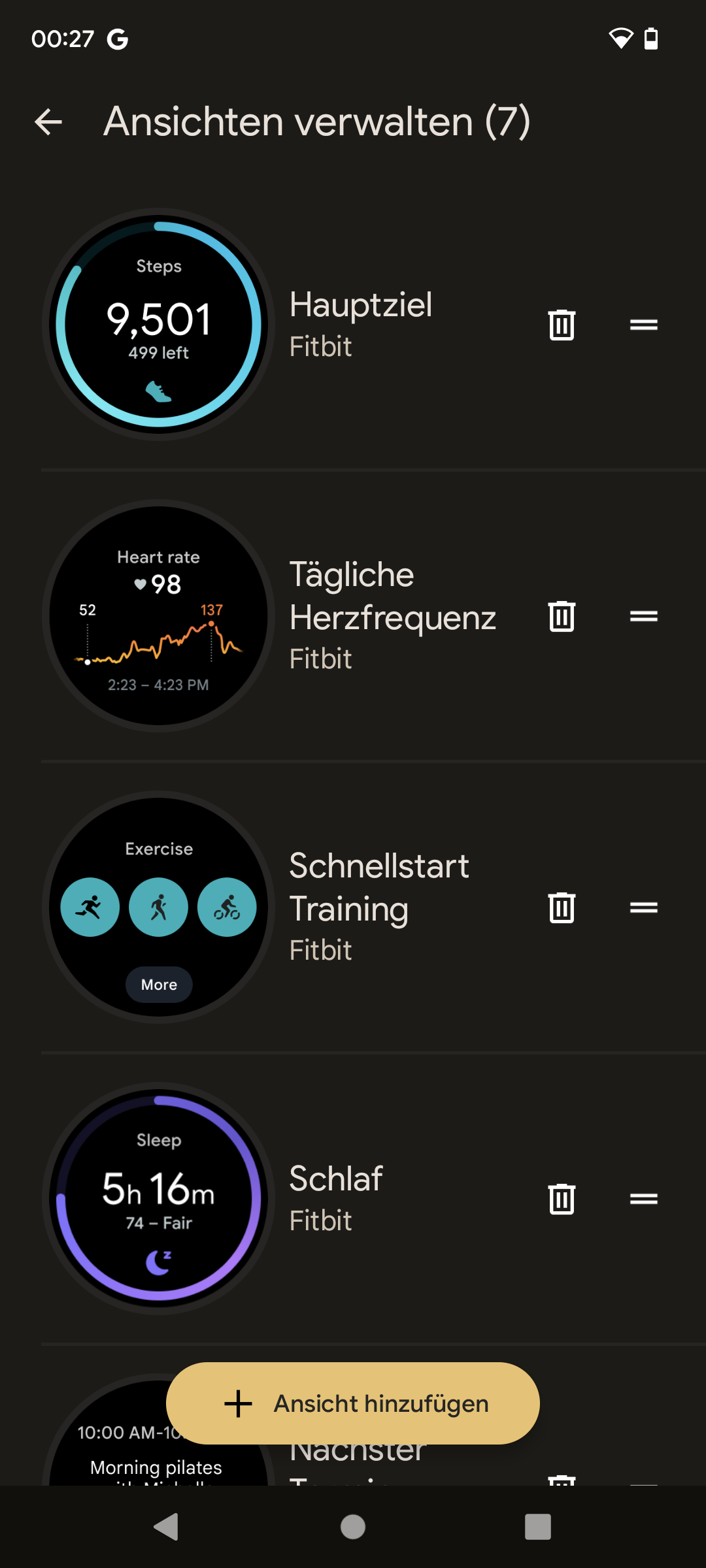Select the Tägliche Herzfrequenz row

tap(392, 616)
